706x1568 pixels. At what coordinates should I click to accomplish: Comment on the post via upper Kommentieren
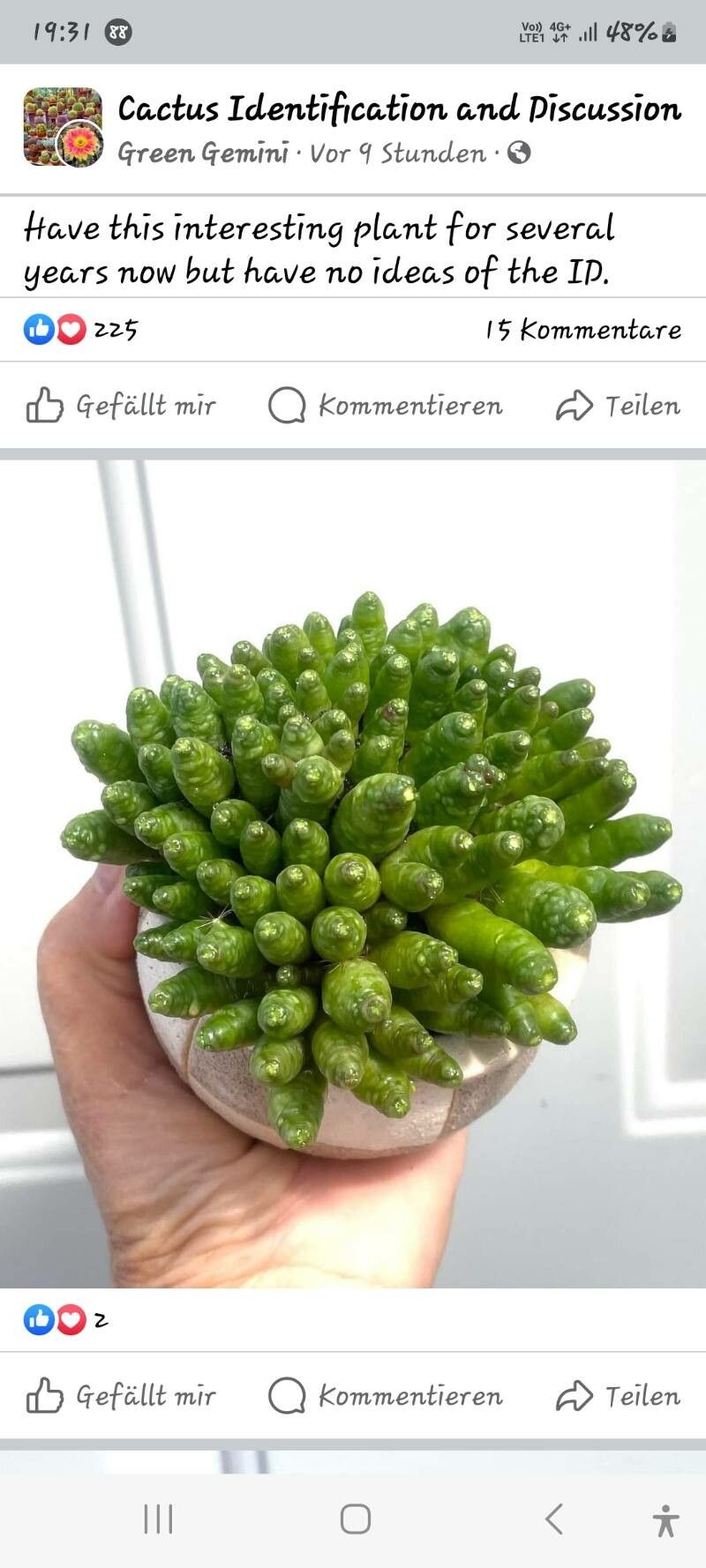click(x=386, y=406)
